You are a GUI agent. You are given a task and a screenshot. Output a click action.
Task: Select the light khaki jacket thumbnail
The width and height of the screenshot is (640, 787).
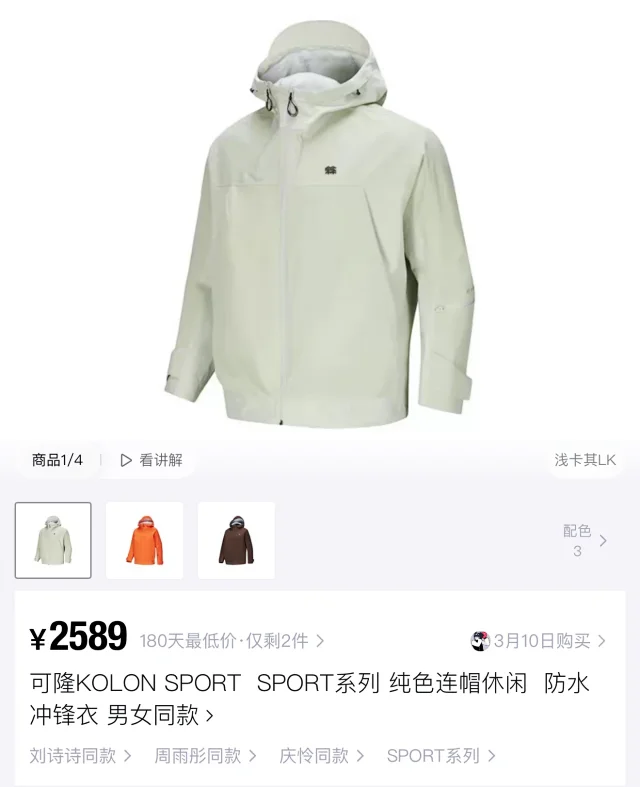pyautogui.click(x=53, y=540)
